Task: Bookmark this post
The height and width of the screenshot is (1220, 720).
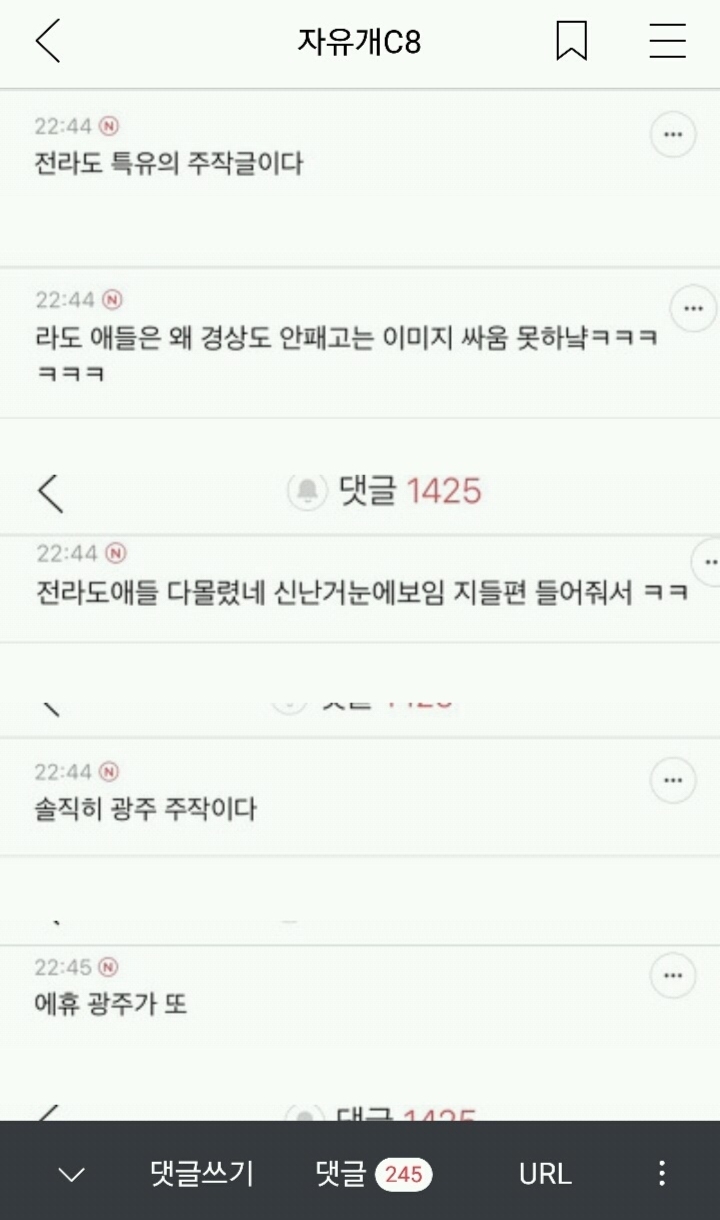Action: pyautogui.click(x=571, y=42)
